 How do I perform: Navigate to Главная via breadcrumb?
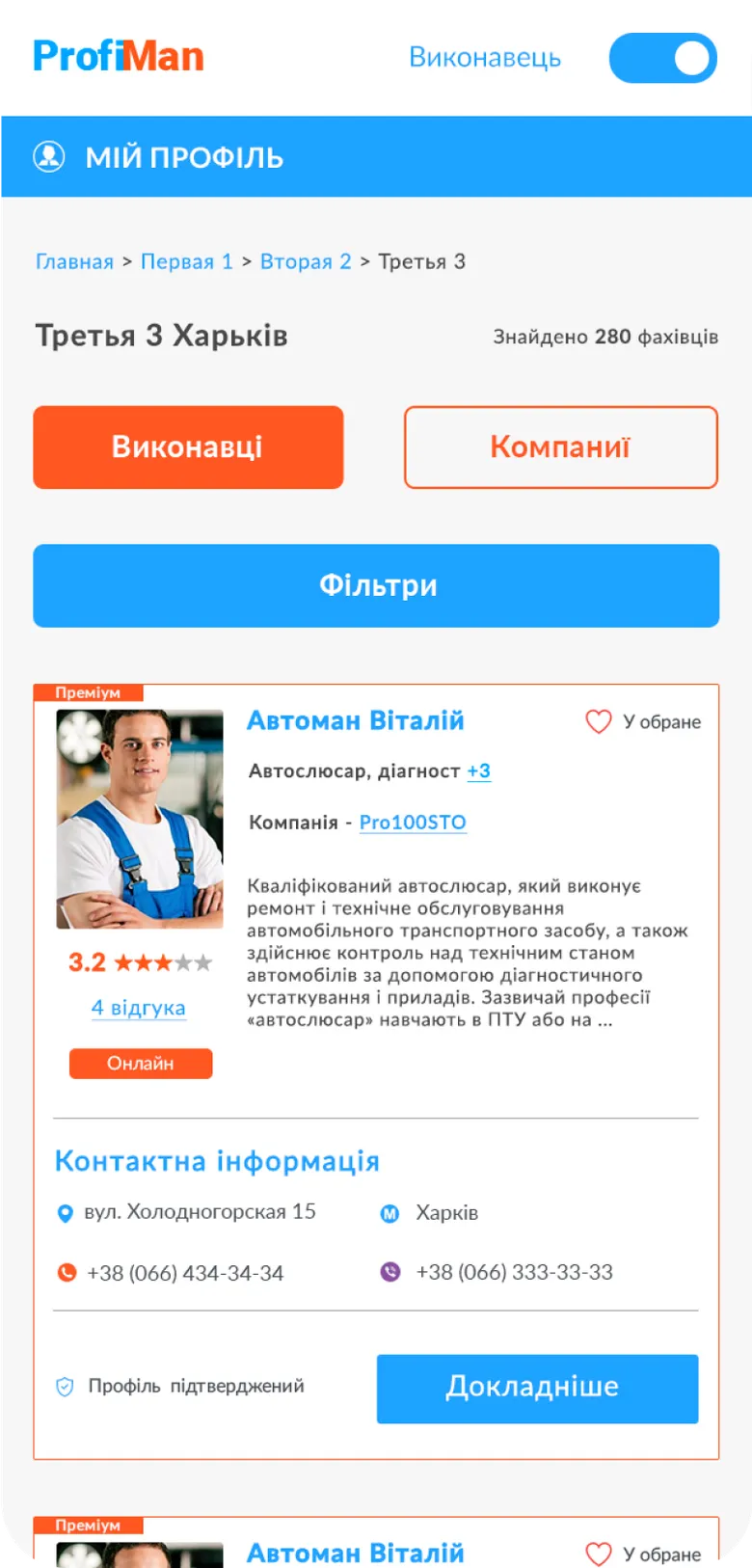(73, 260)
